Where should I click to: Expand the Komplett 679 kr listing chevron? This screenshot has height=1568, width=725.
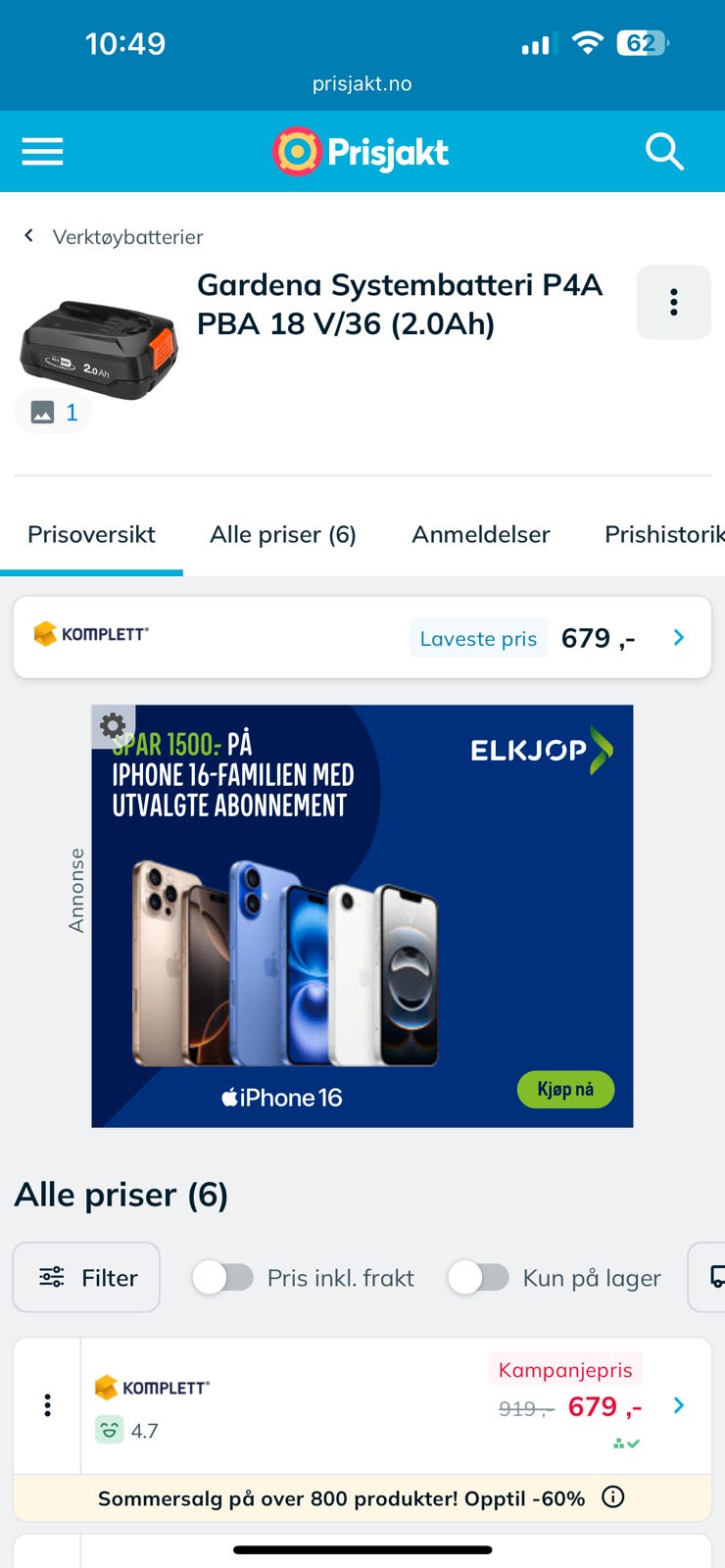678,1404
